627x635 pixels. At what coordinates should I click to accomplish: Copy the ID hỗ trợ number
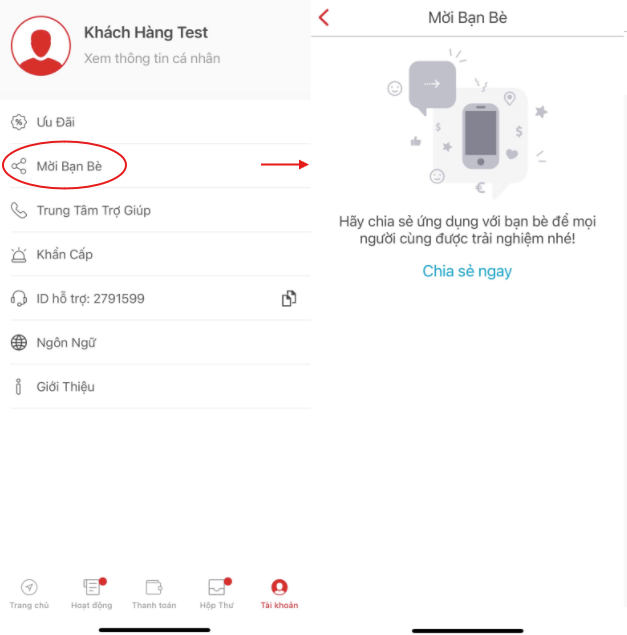point(289,298)
